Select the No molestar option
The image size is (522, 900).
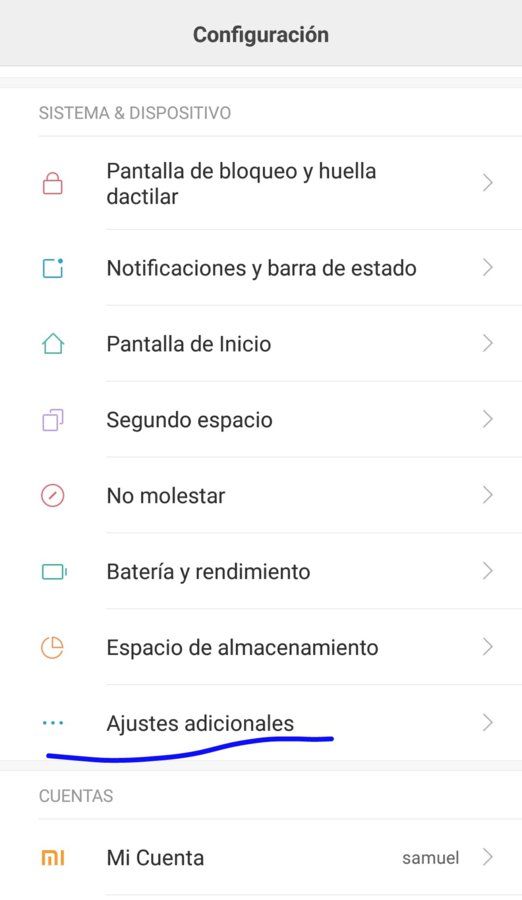click(261, 495)
